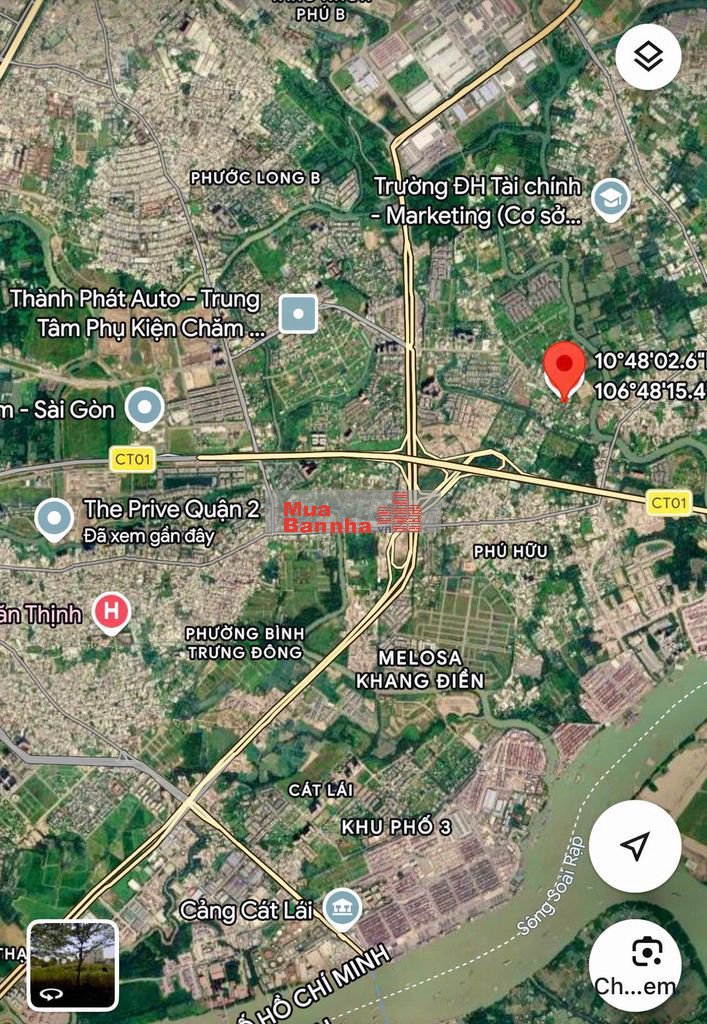Select the Thành Phát Auto place marker
The width and height of the screenshot is (707, 1024).
coord(298,314)
